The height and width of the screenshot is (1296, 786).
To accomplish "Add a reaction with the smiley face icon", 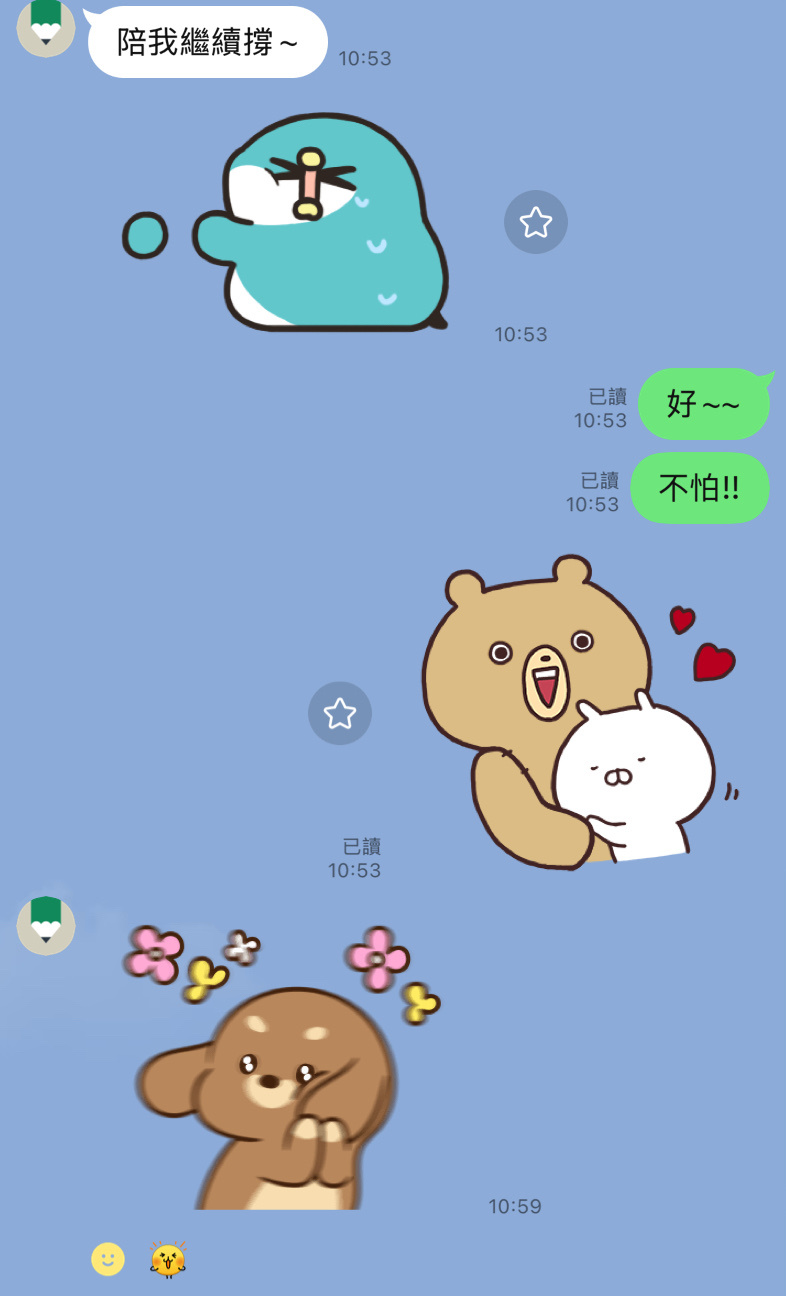I will pyautogui.click(x=108, y=1259).
